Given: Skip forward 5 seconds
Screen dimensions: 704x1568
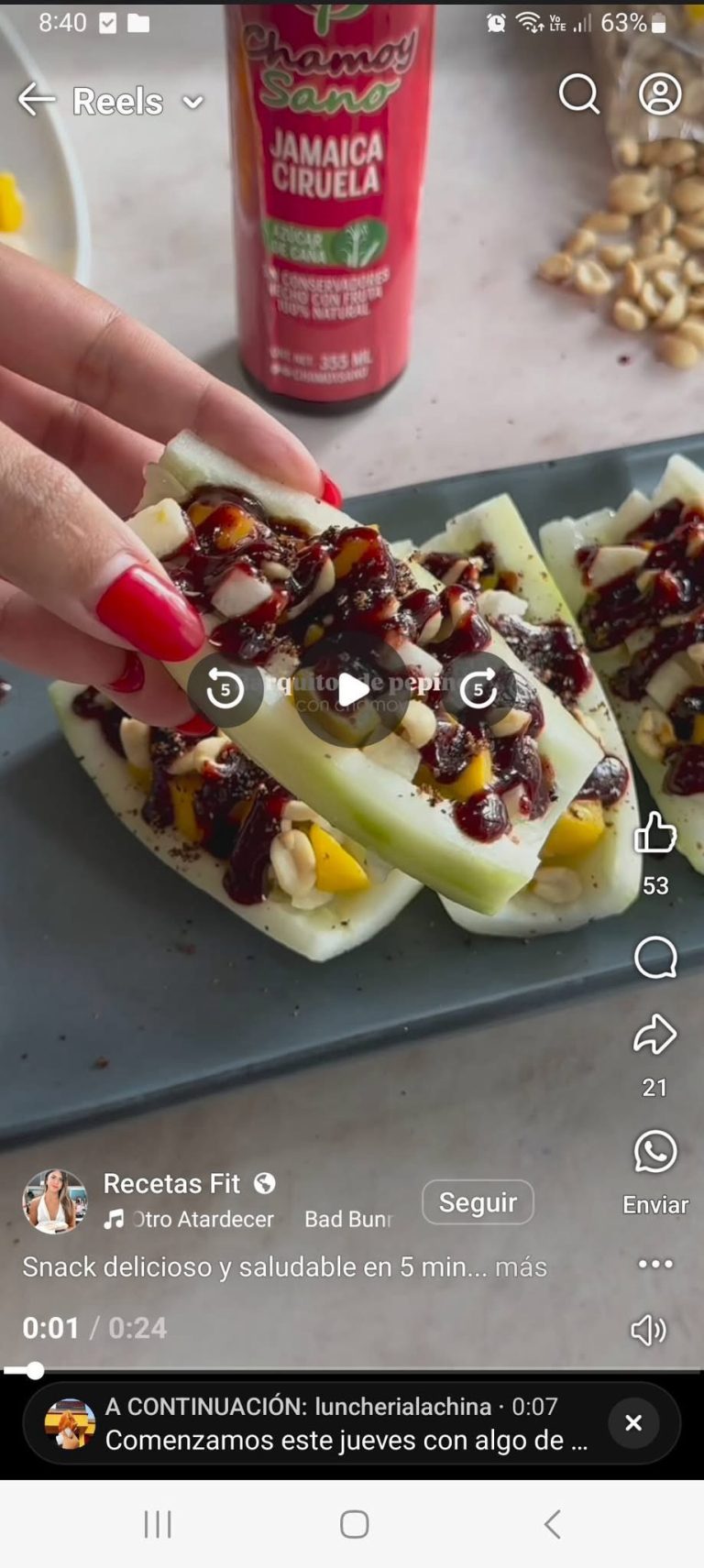Looking at the screenshot, I should 478,690.
